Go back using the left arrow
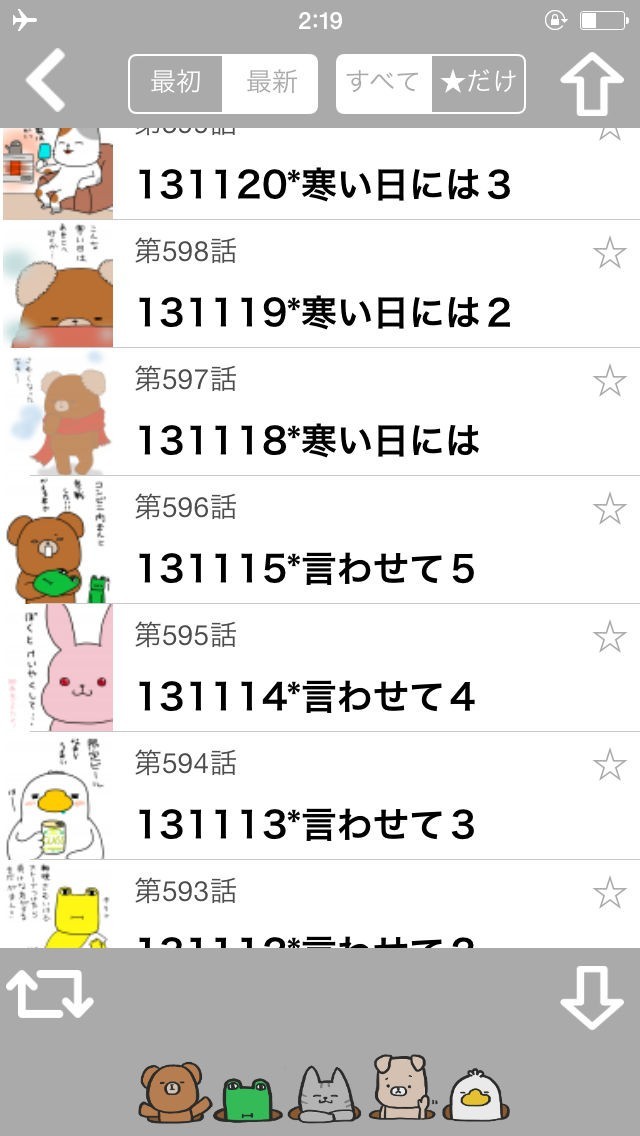640x1136 pixels. pos(46,83)
